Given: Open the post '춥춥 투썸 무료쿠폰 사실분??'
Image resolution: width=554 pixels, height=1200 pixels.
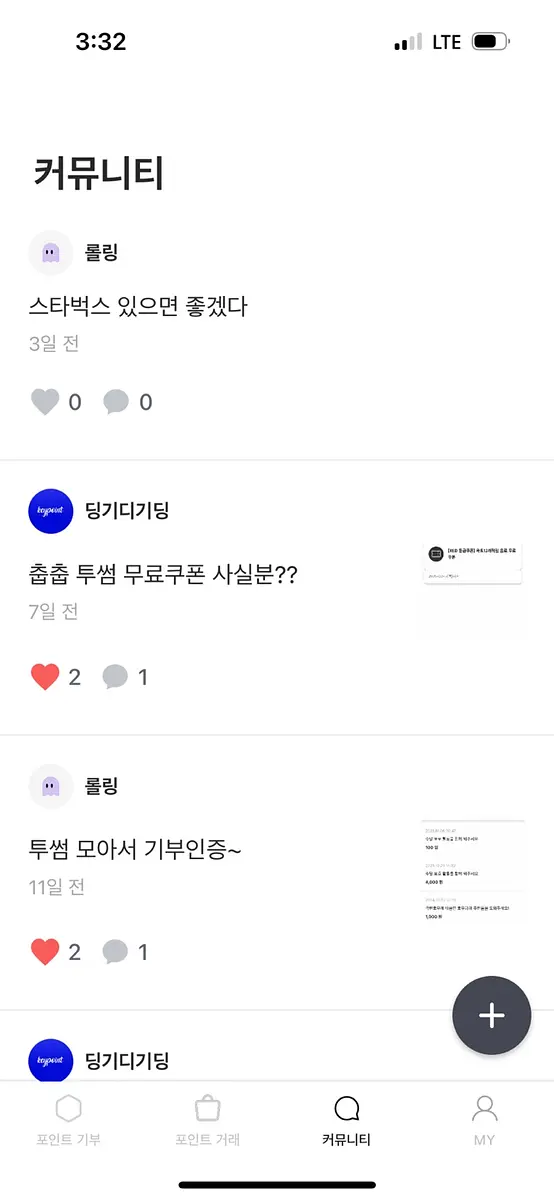Looking at the screenshot, I should pos(163,575).
